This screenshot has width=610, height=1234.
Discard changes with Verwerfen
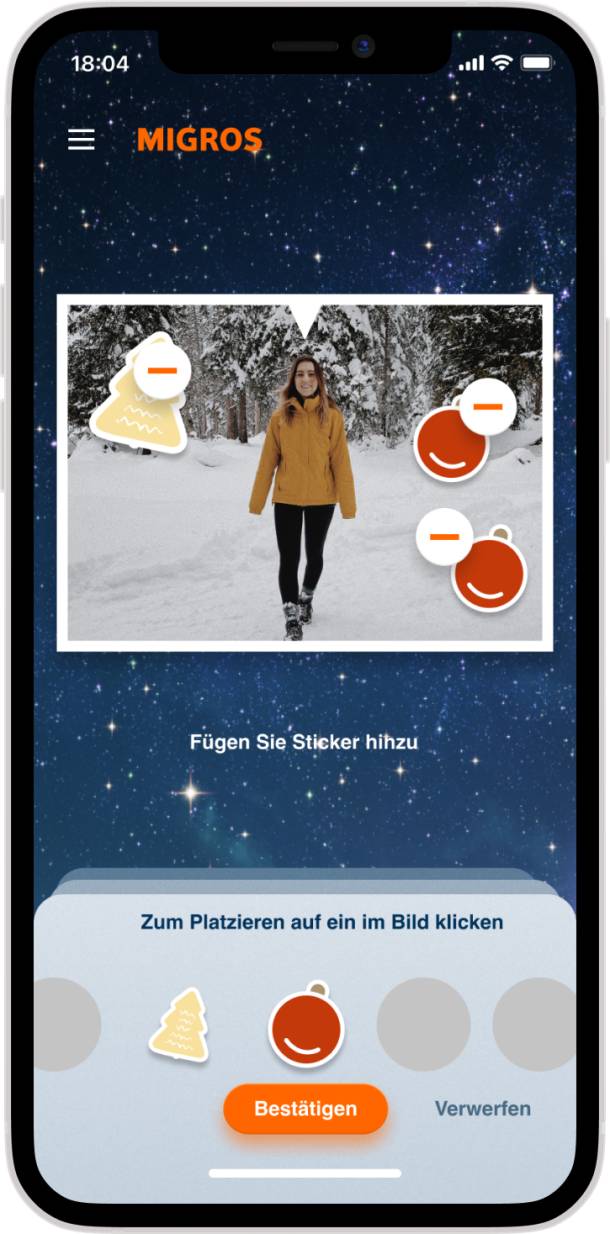pos(482,1109)
